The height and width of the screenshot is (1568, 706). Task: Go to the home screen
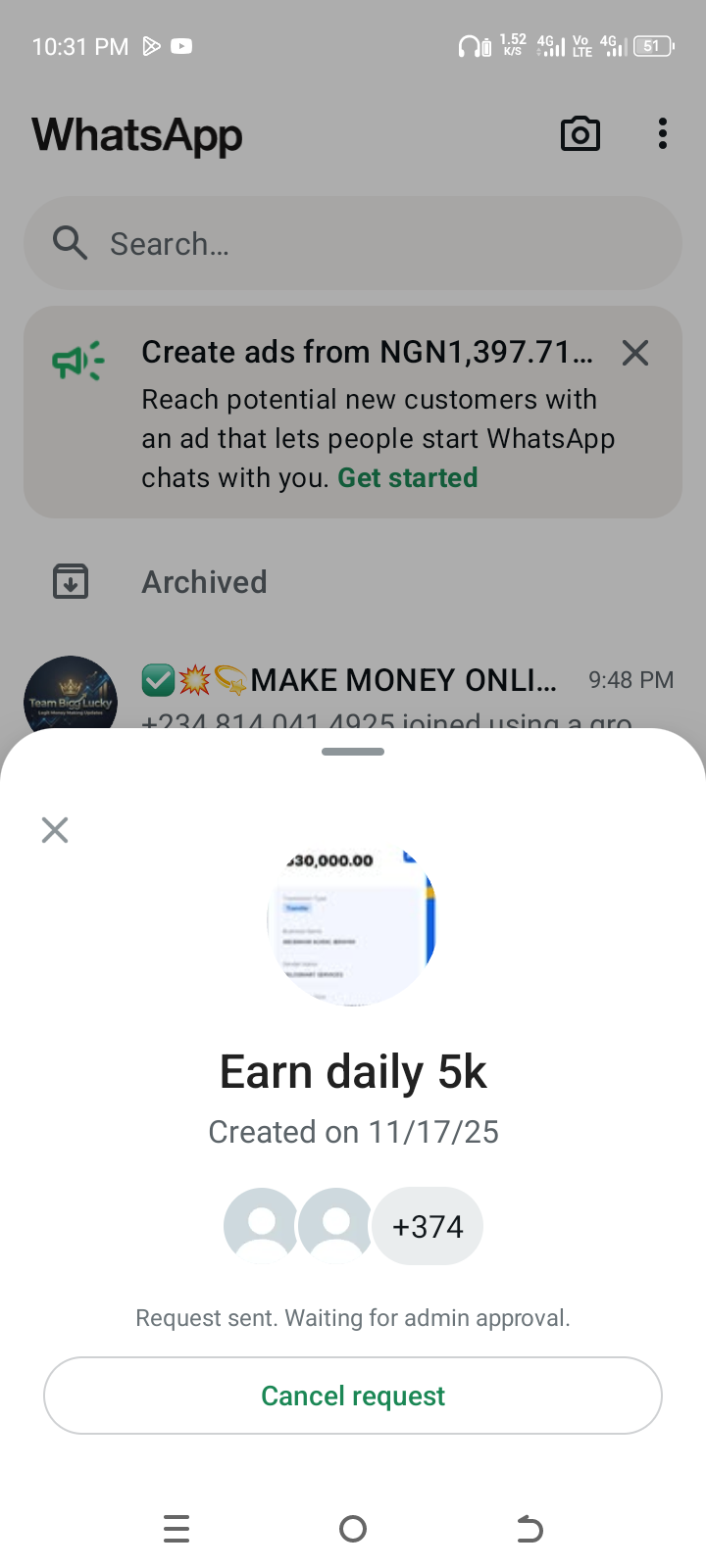click(353, 1529)
